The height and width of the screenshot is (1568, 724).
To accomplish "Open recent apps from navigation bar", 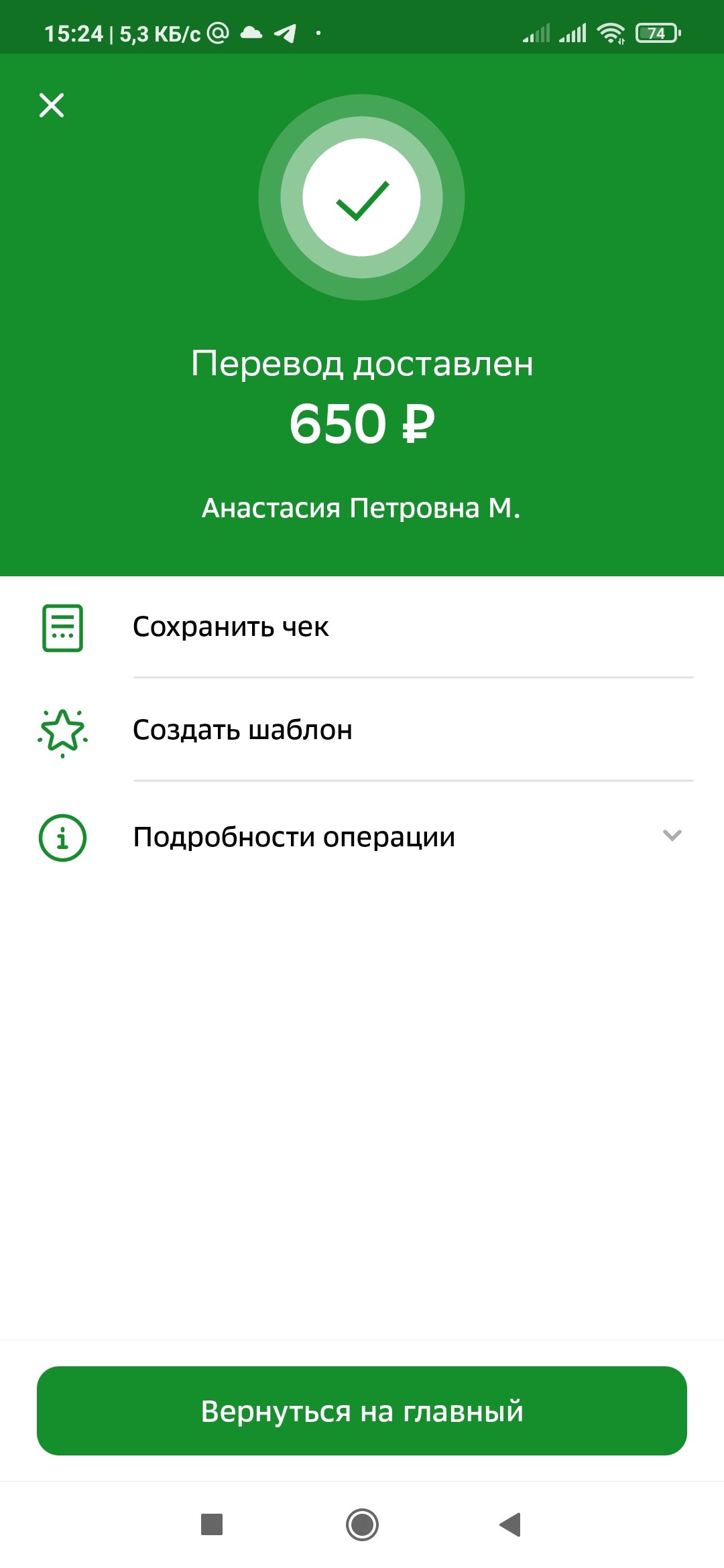I will tap(212, 1524).
